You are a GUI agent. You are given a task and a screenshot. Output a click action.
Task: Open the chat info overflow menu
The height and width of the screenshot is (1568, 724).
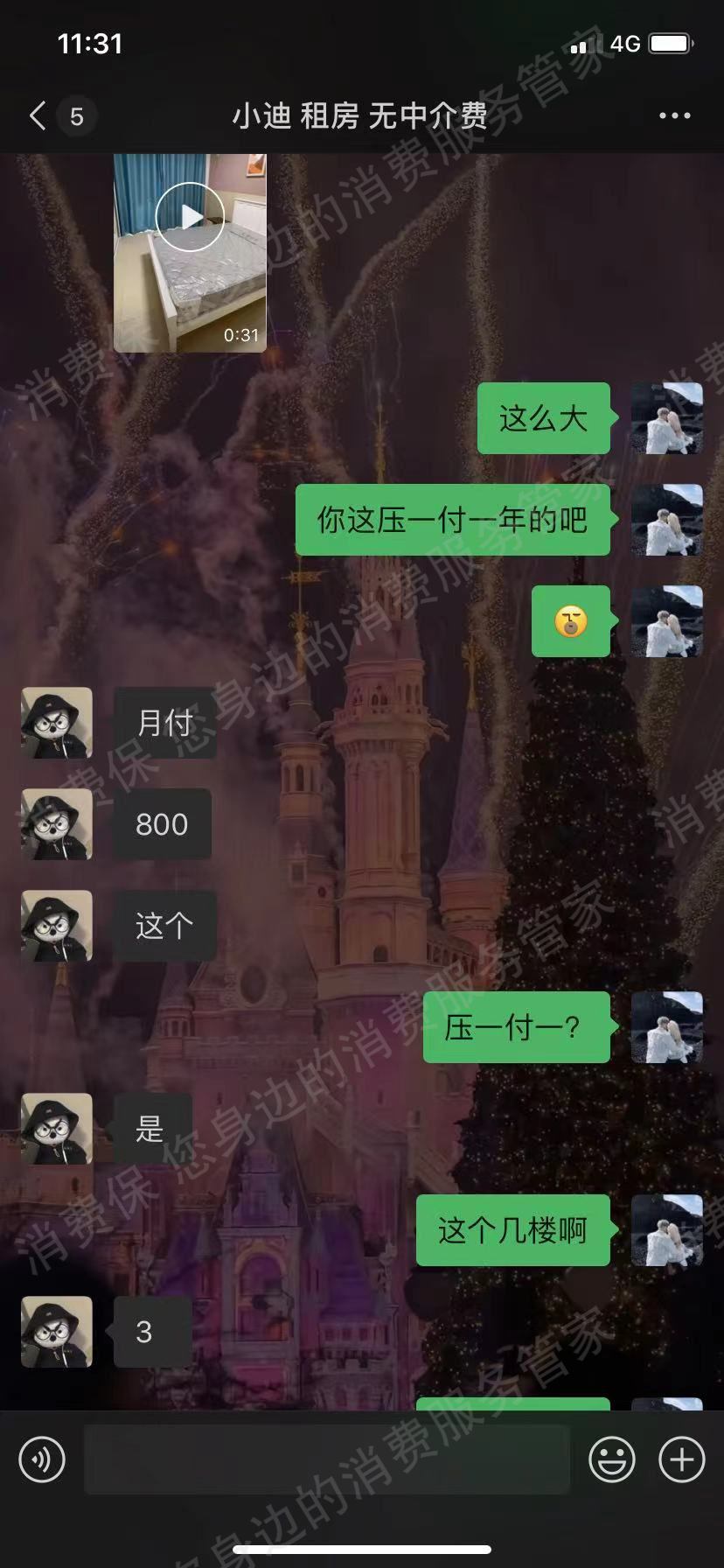click(x=674, y=115)
